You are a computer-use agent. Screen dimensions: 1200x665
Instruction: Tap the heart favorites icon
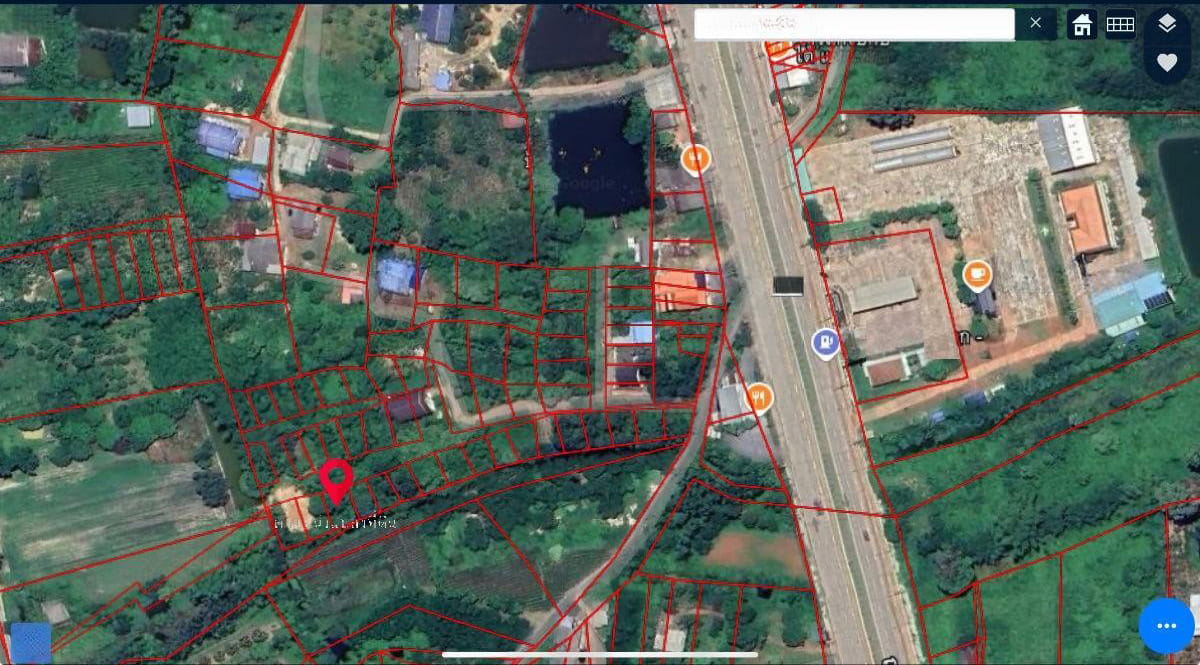coord(1167,62)
